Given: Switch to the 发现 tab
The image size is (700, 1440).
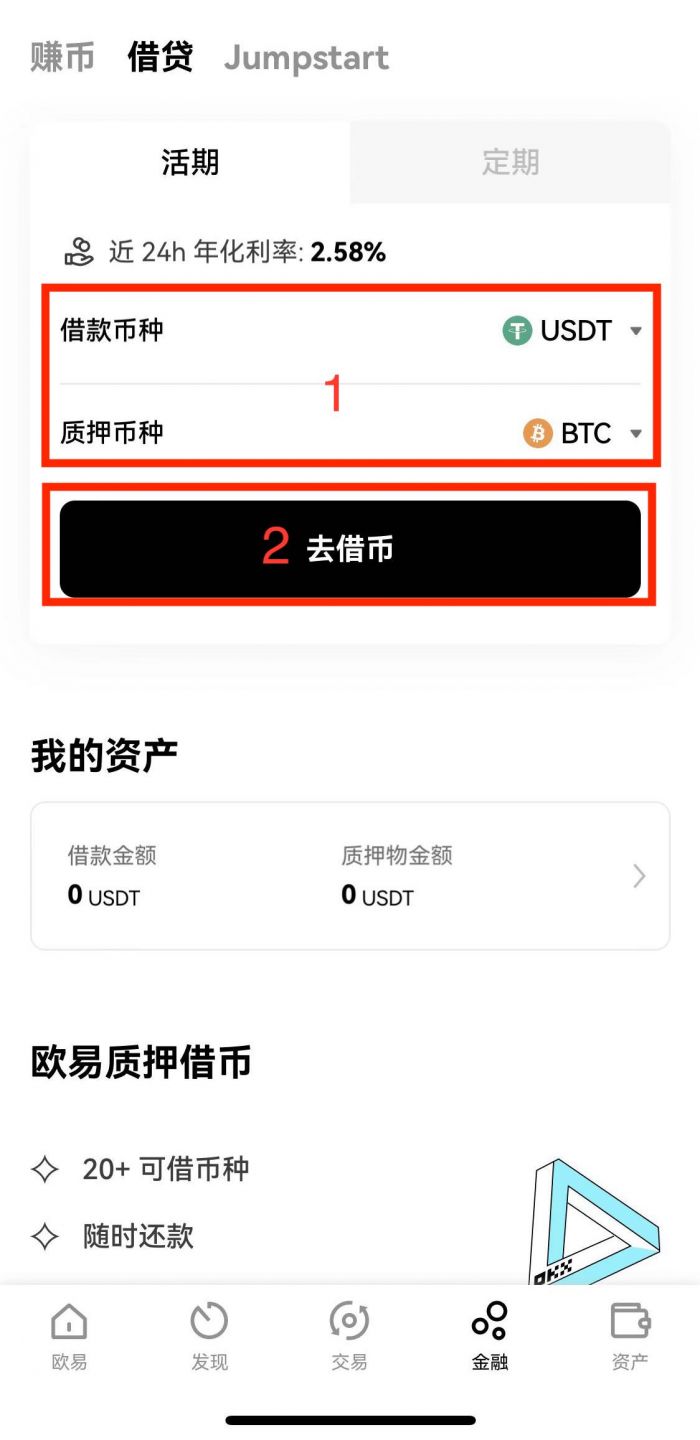Looking at the screenshot, I should [209, 1335].
